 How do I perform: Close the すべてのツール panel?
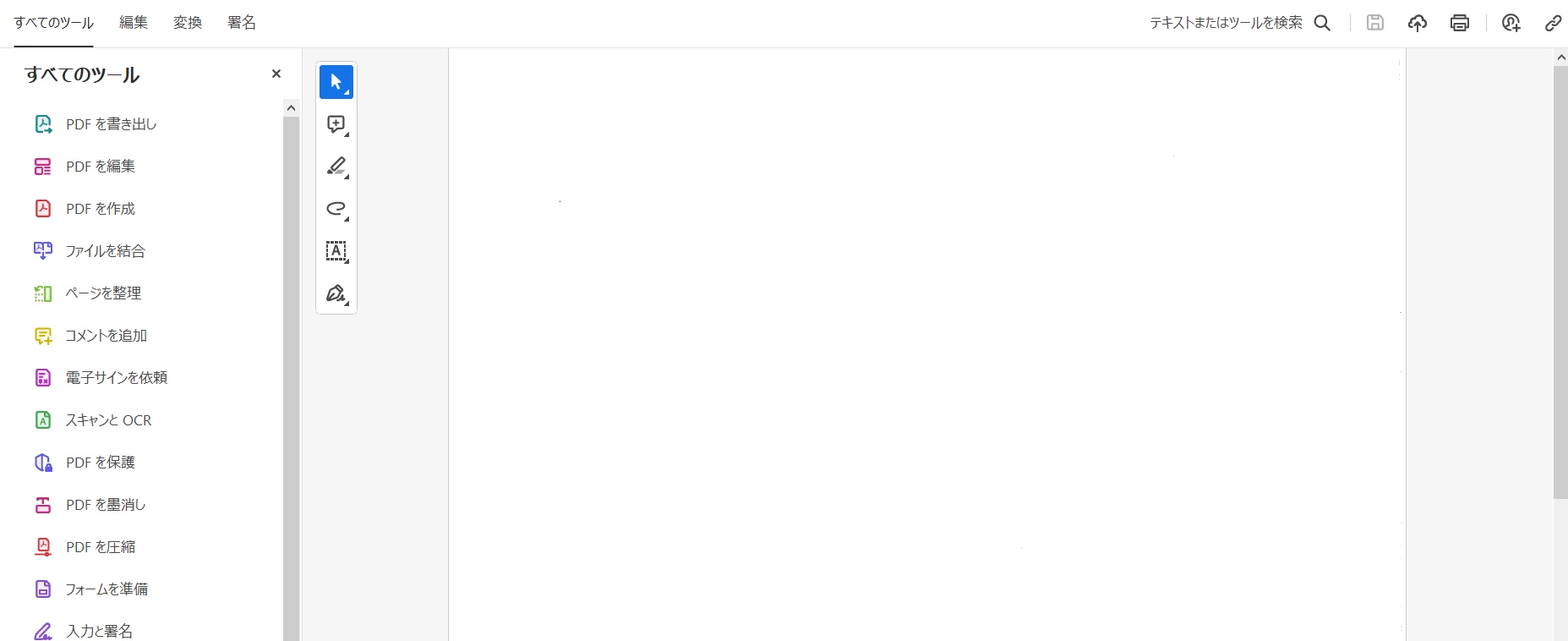(276, 74)
